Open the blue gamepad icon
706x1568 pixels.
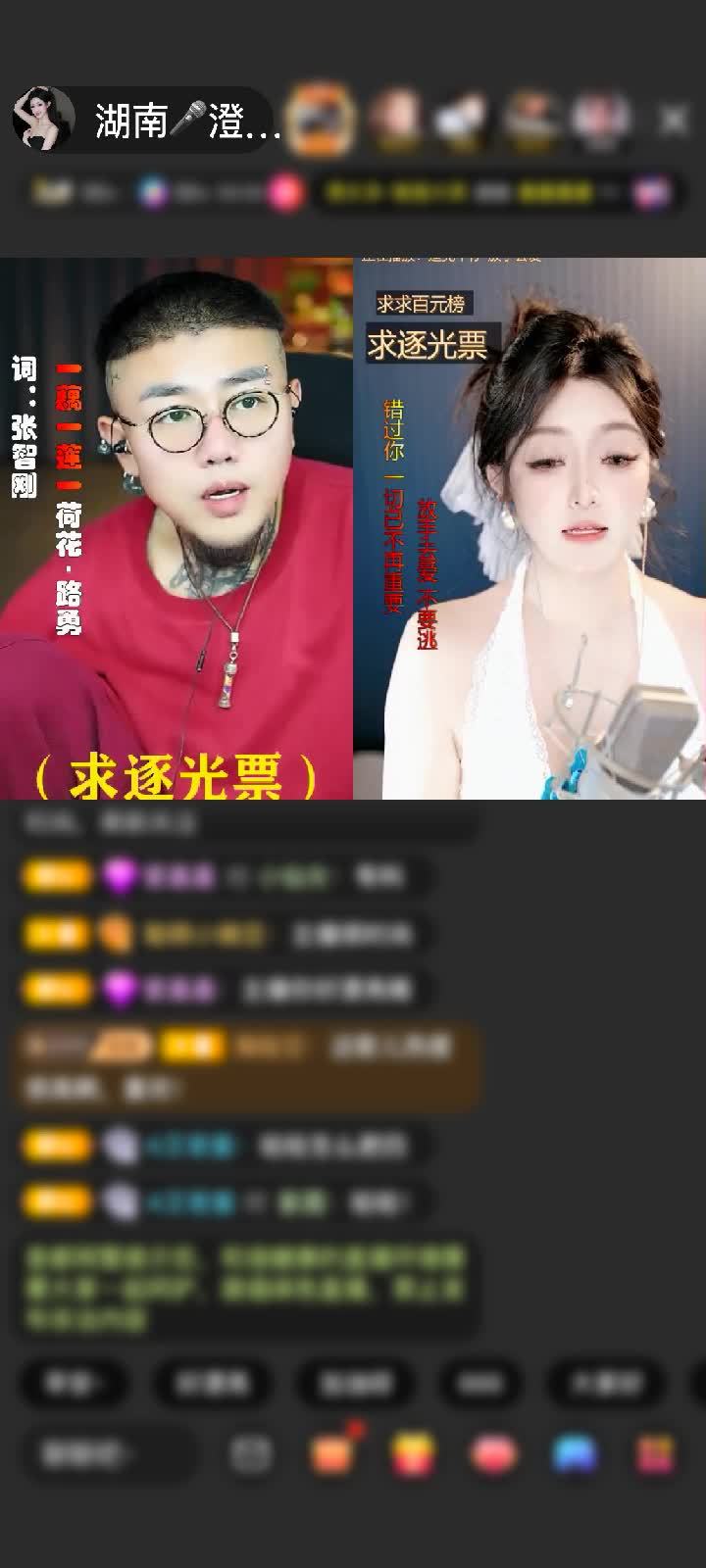pyautogui.click(x=576, y=1453)
